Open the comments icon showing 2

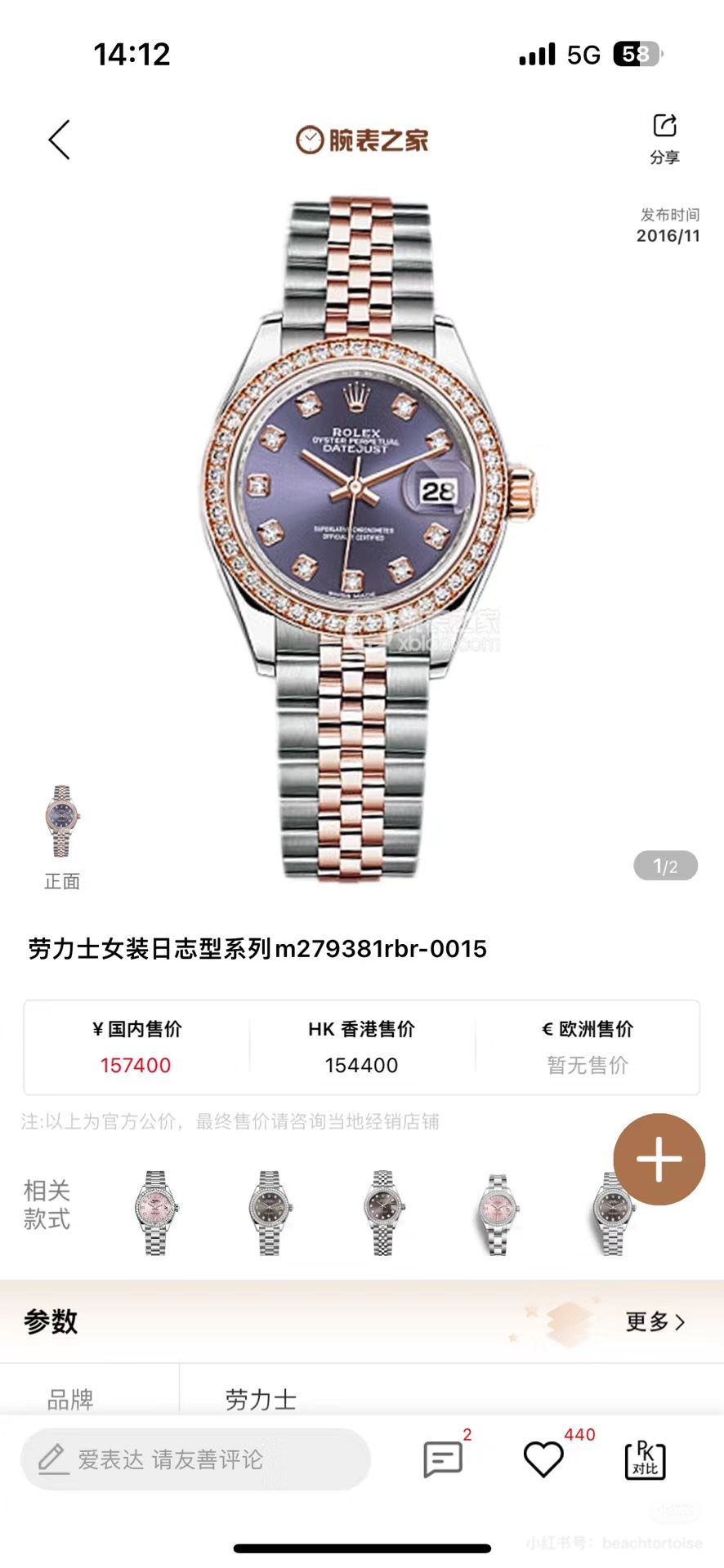coord(443,1459)
